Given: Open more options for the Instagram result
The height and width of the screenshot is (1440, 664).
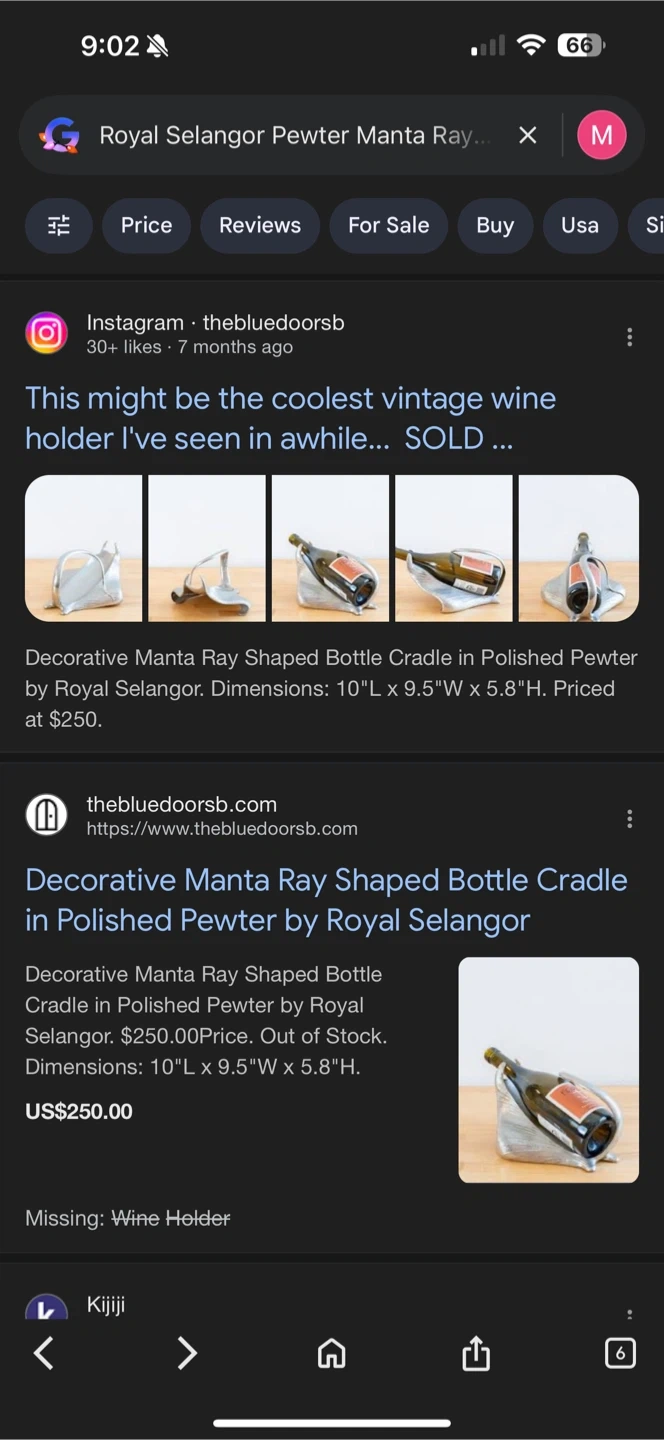Looking at the screenshot, I should tap(629, 337).
